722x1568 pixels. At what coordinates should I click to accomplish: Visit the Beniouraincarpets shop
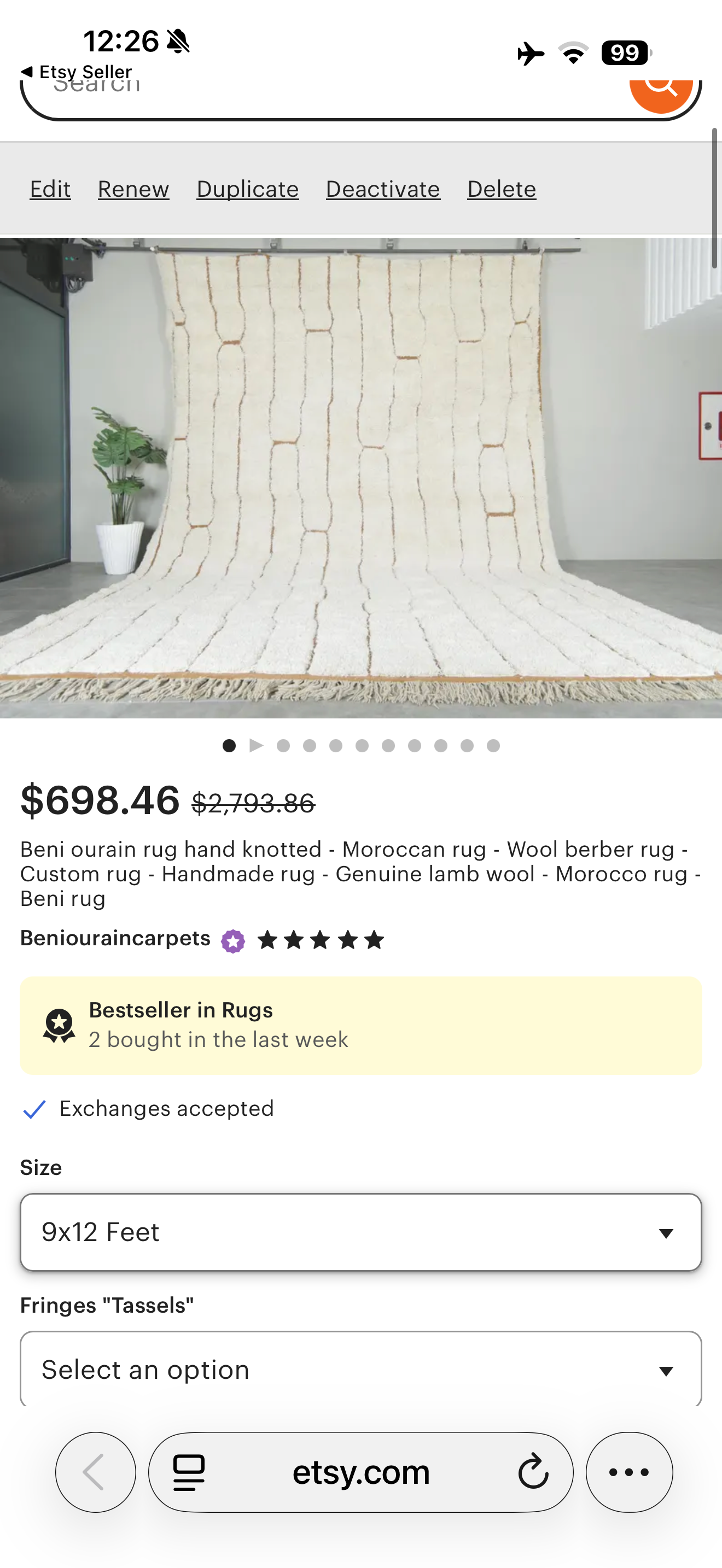tap(115, 939)
